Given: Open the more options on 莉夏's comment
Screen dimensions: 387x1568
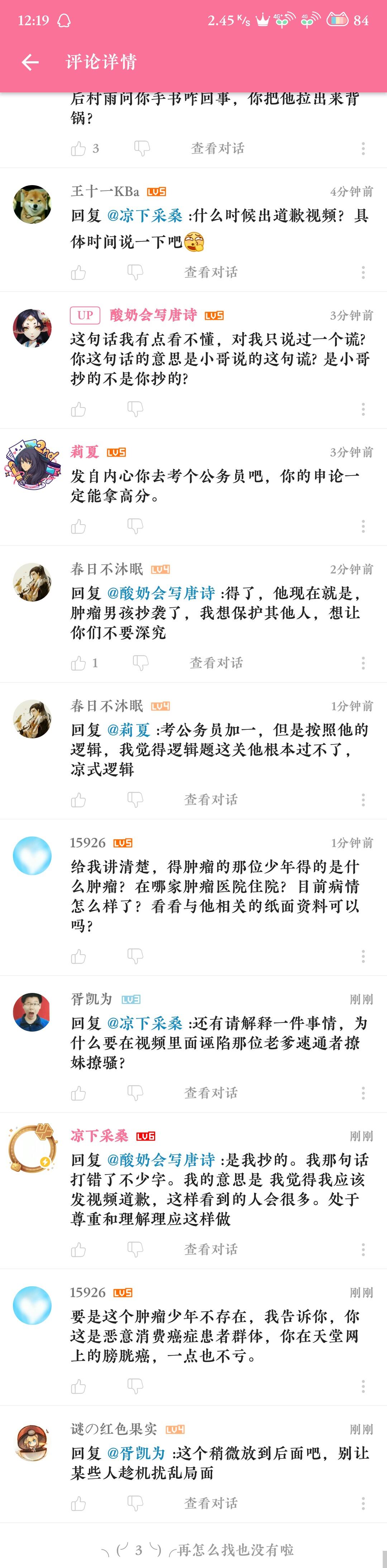Looking at the screenshot, I should pyautogui.click(x=363, y=526).
